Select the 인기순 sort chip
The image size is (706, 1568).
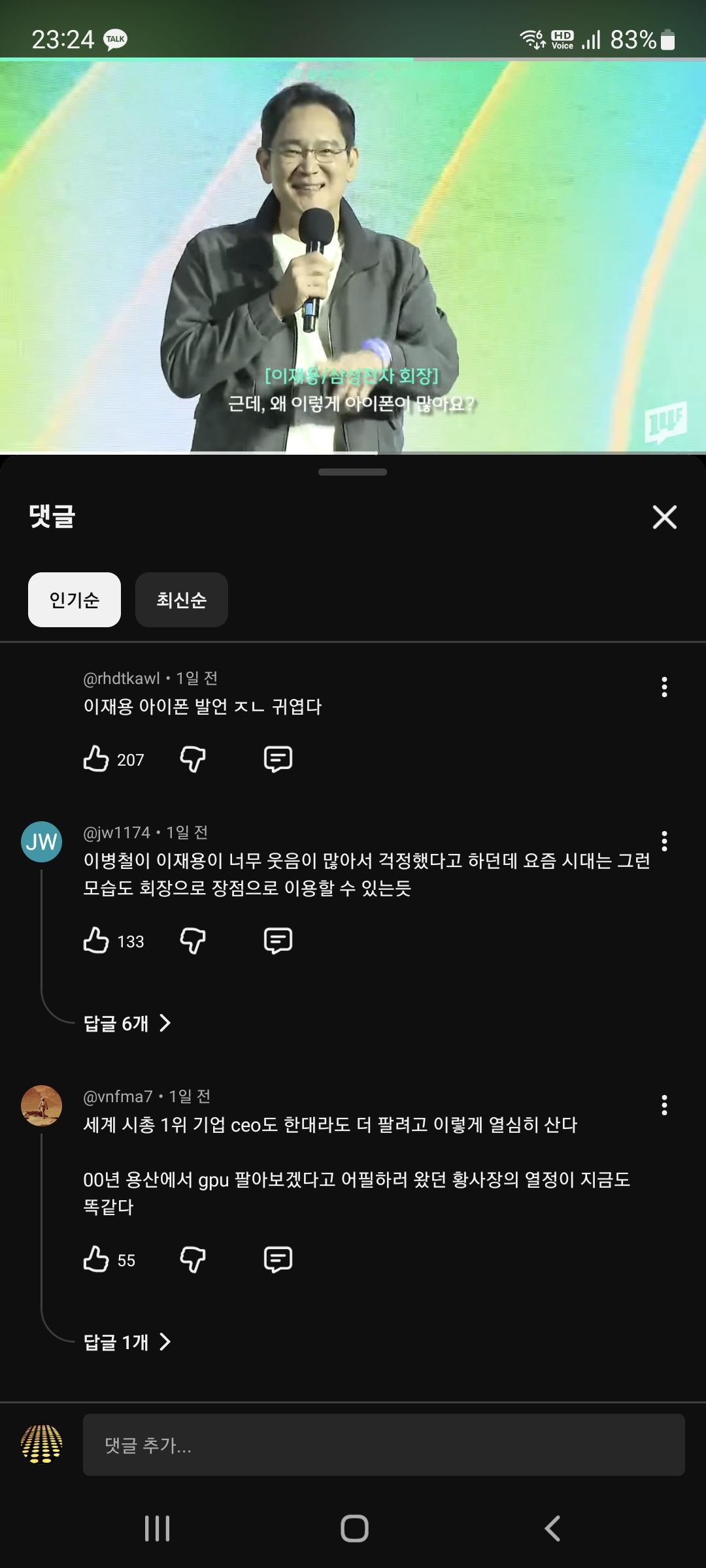coord(75,600)
